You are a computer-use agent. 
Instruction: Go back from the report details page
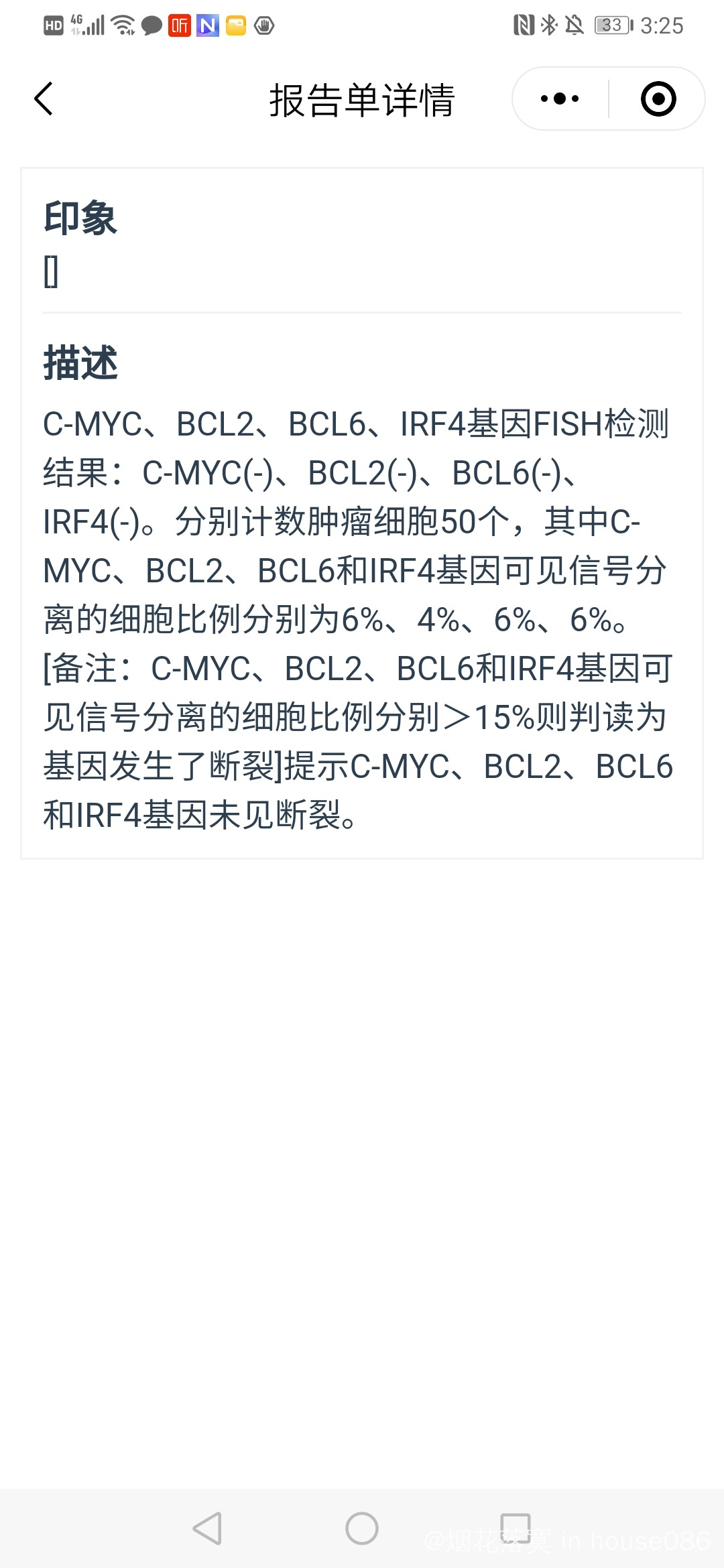tap(44, 99)
